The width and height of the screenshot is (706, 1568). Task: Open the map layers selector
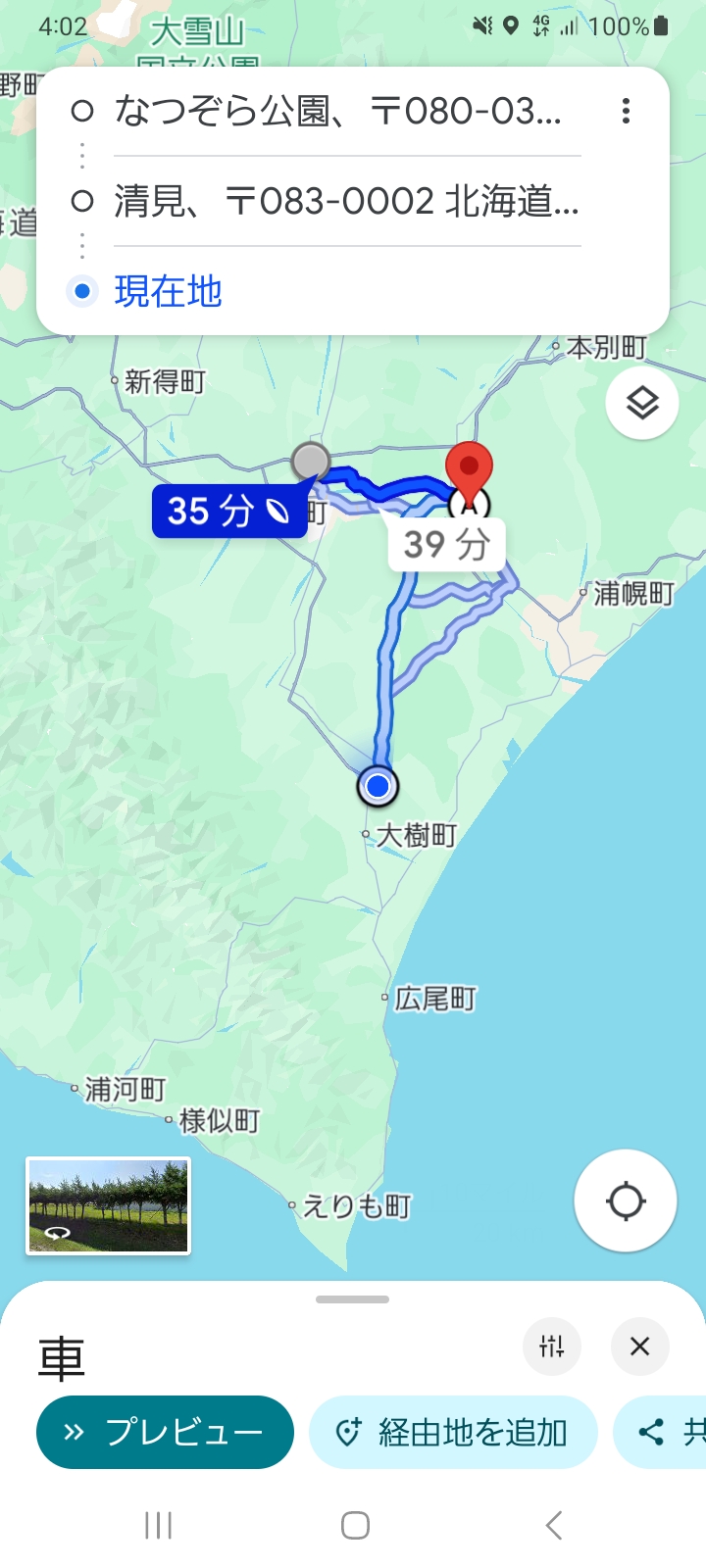tap(642, 403)
